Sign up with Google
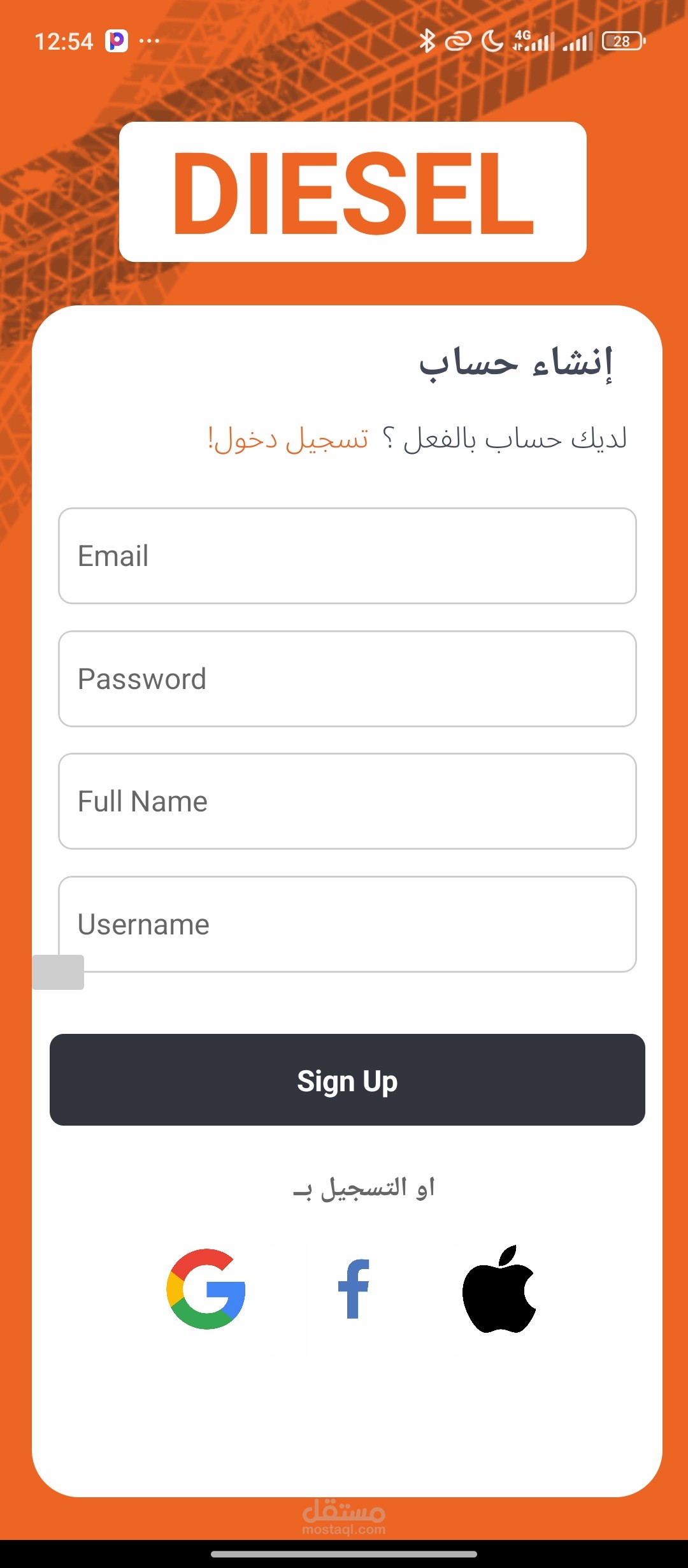This screenshot has width=688, height=1568. pyautogui.click(x=206, y=1289)
